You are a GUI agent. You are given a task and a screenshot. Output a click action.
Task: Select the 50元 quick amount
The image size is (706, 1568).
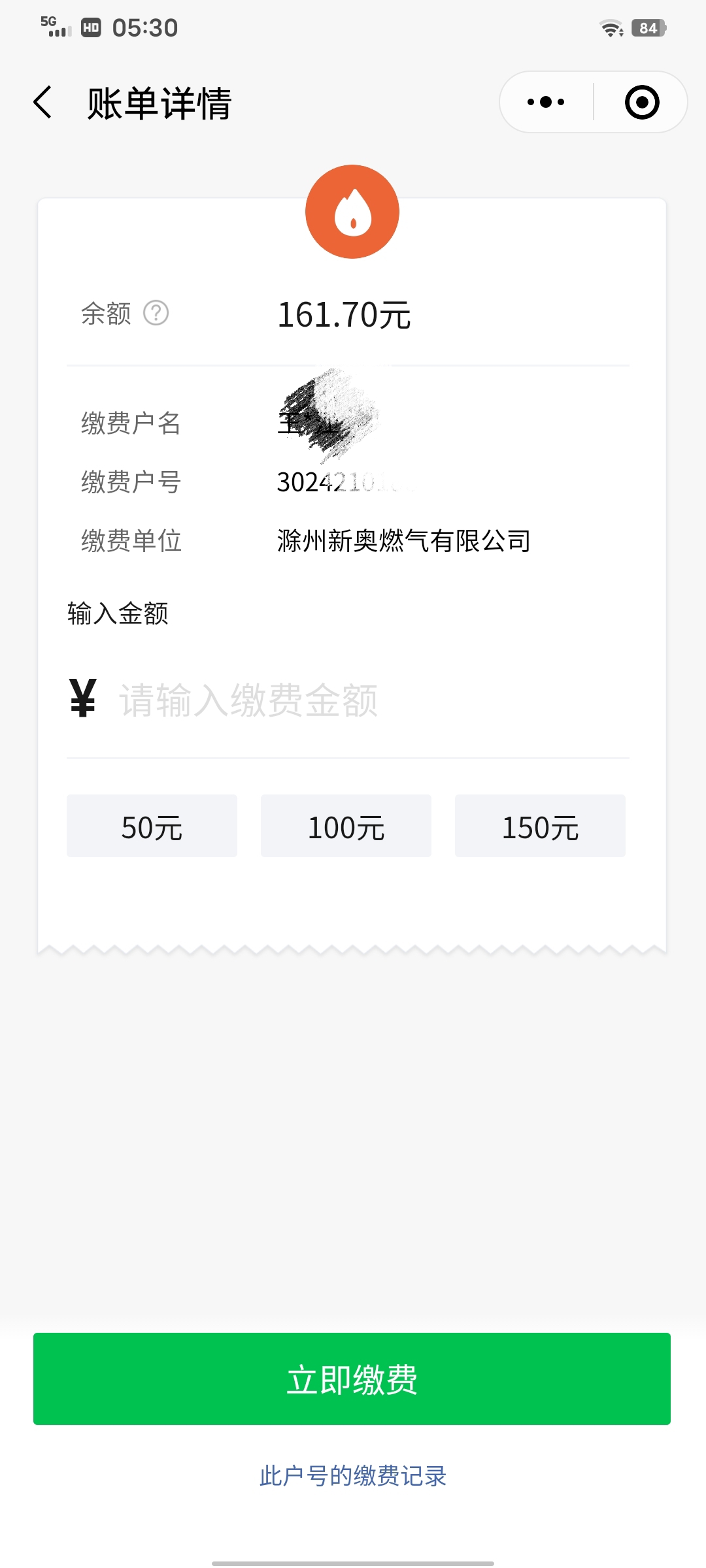[152, 826]
